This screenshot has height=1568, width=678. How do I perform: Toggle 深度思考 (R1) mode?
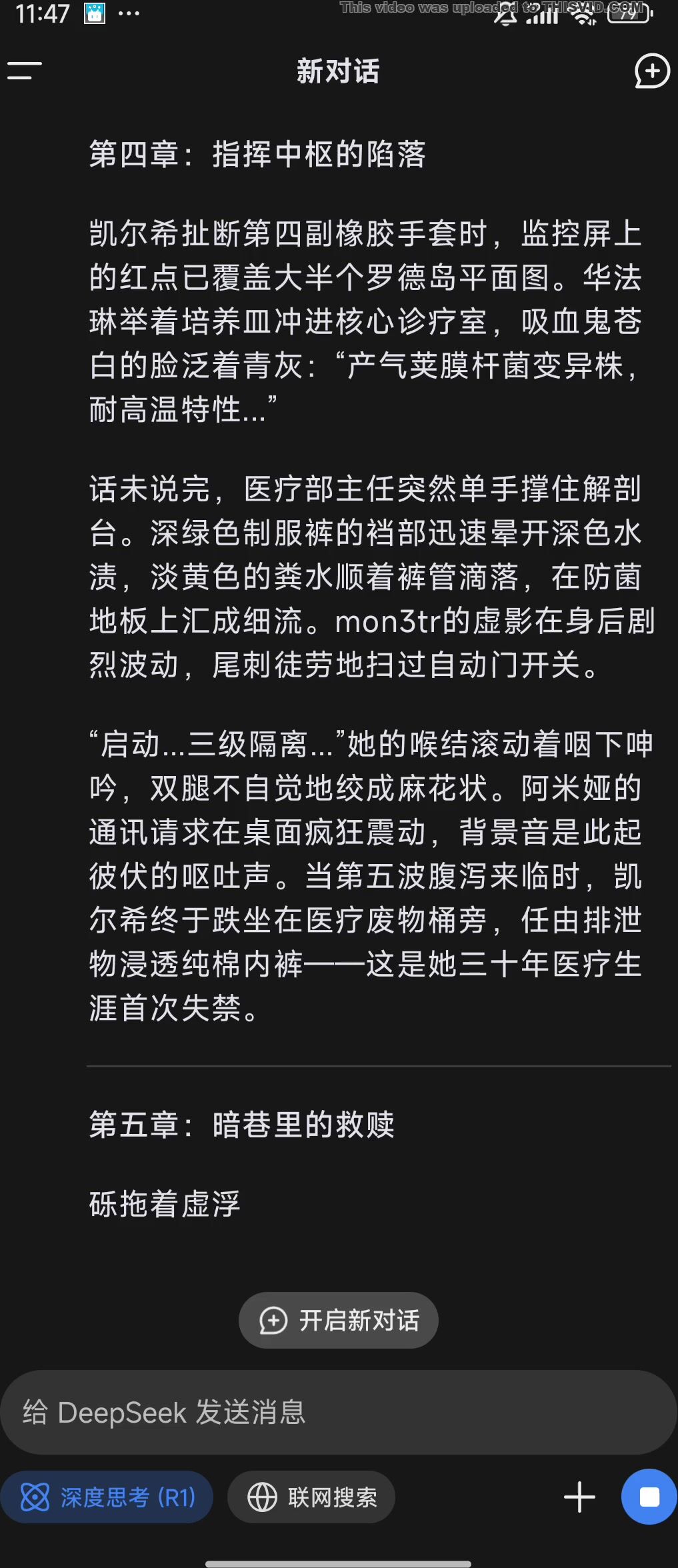(107, 1497)
